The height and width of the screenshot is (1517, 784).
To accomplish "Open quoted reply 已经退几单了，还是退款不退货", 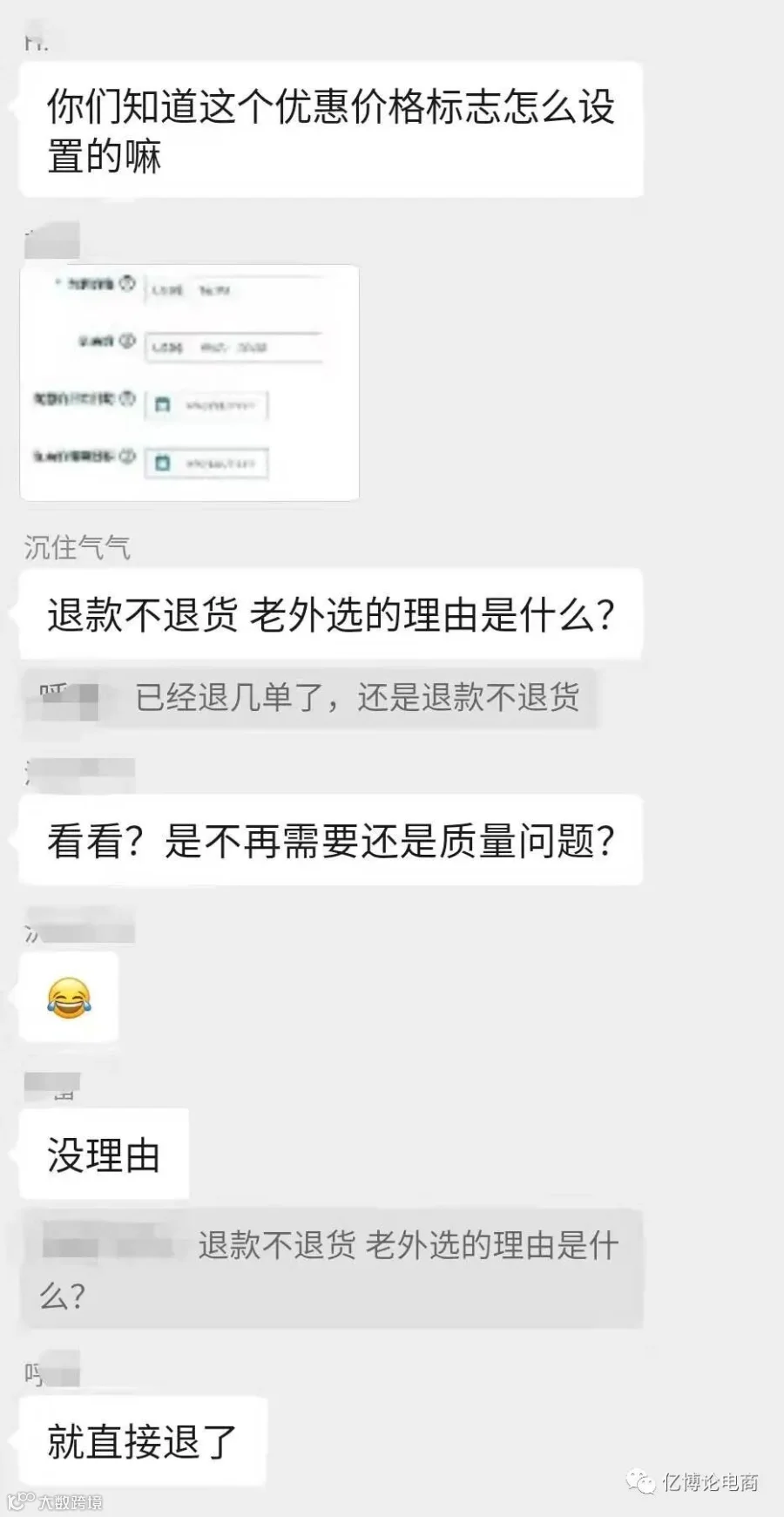I will pos(309,698).
